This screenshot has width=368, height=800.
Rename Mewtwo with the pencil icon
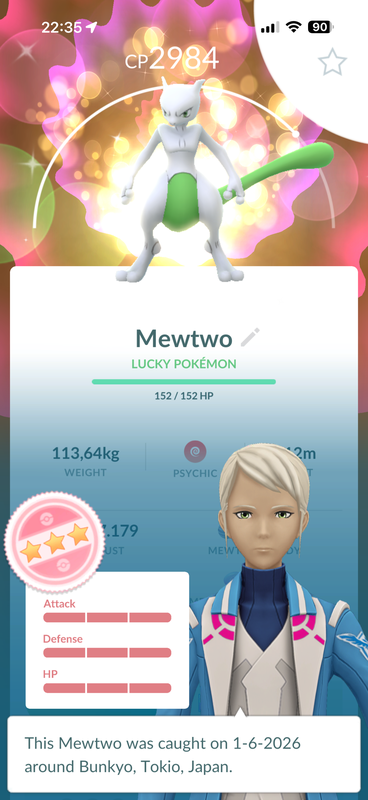pos(250,338)
